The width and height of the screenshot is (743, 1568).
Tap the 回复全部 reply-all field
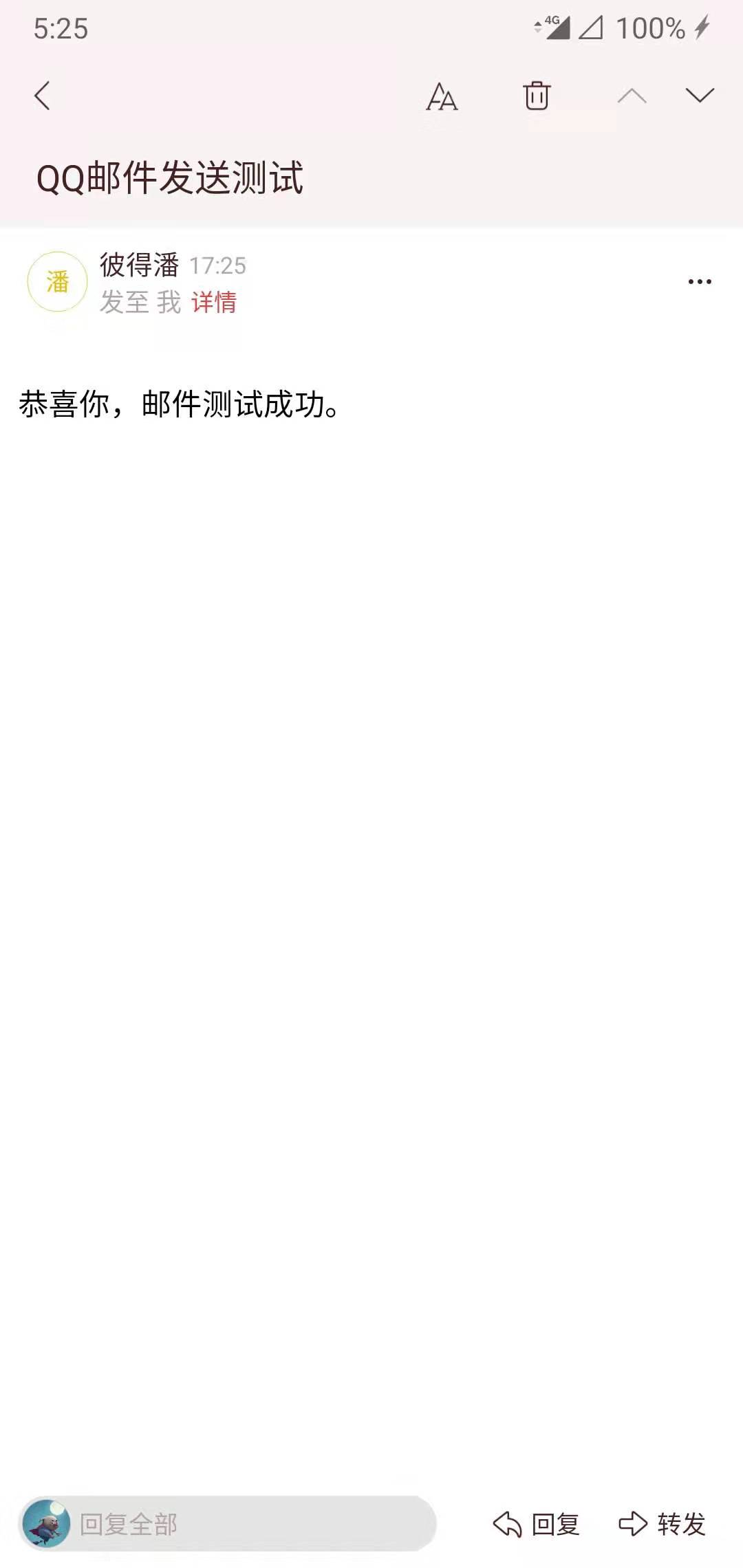coord(227,1525)
